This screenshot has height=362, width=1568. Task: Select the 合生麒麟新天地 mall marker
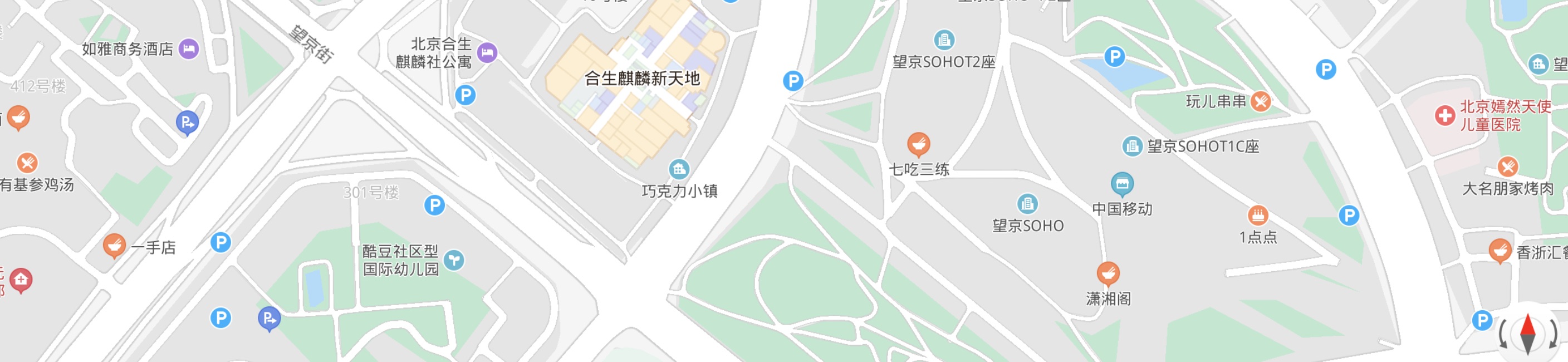(x=641, y=79)
